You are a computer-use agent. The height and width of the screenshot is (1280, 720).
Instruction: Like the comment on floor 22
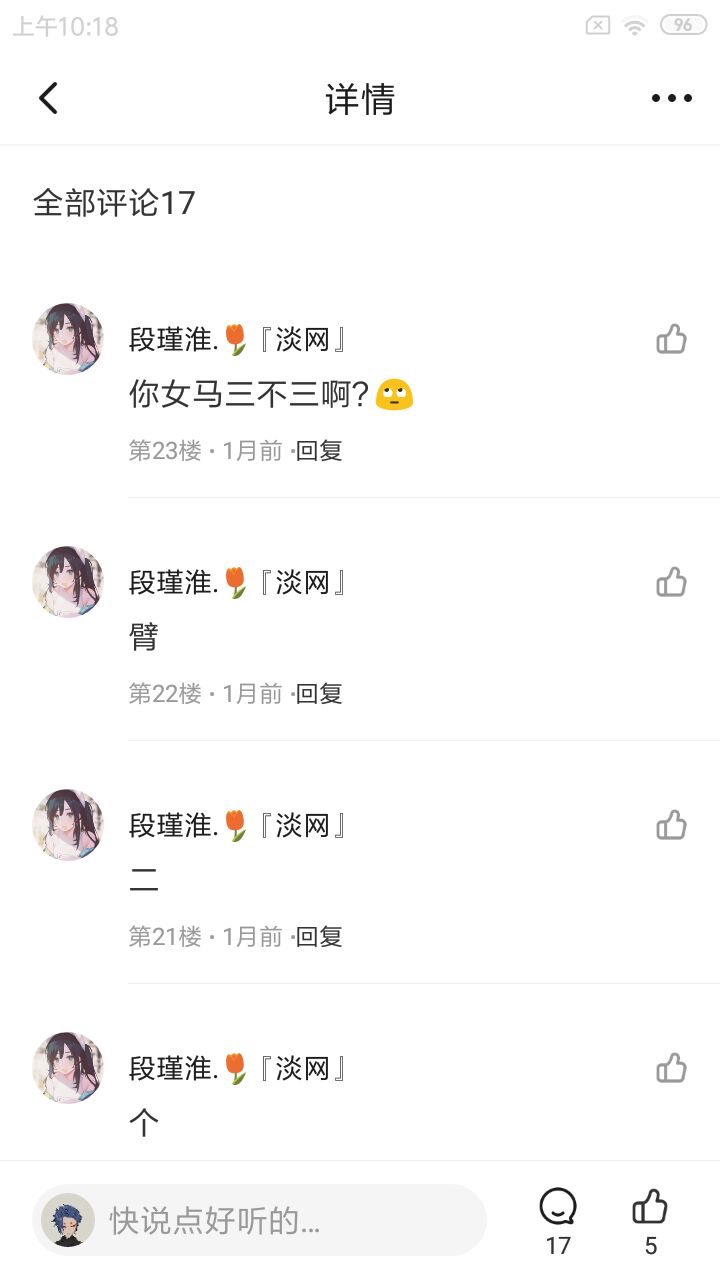[671, 582]
